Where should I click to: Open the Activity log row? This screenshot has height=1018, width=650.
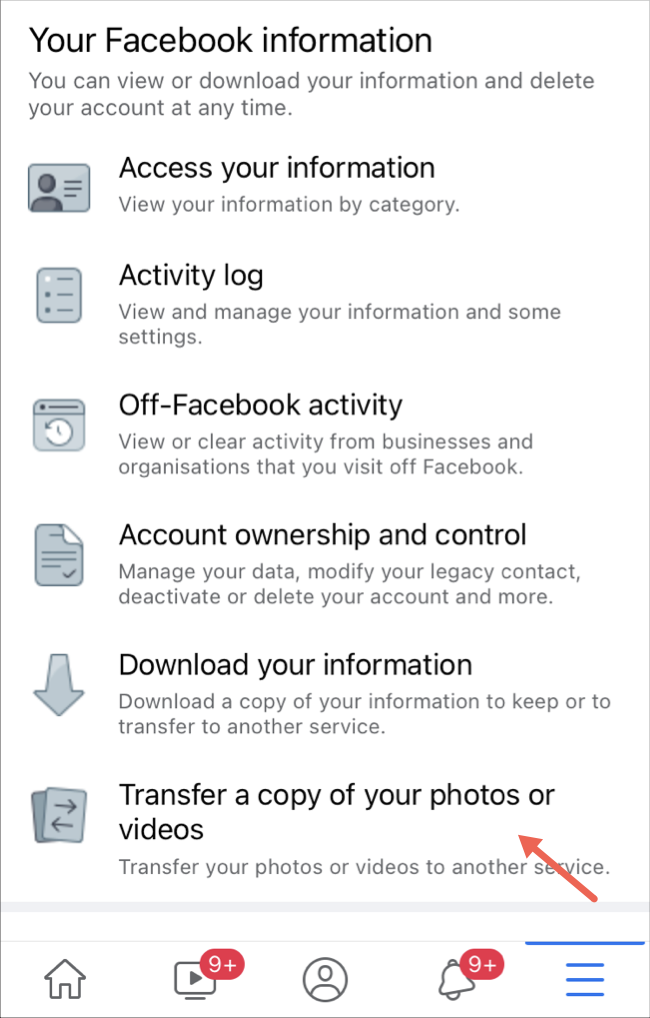[x=191, y=275]
